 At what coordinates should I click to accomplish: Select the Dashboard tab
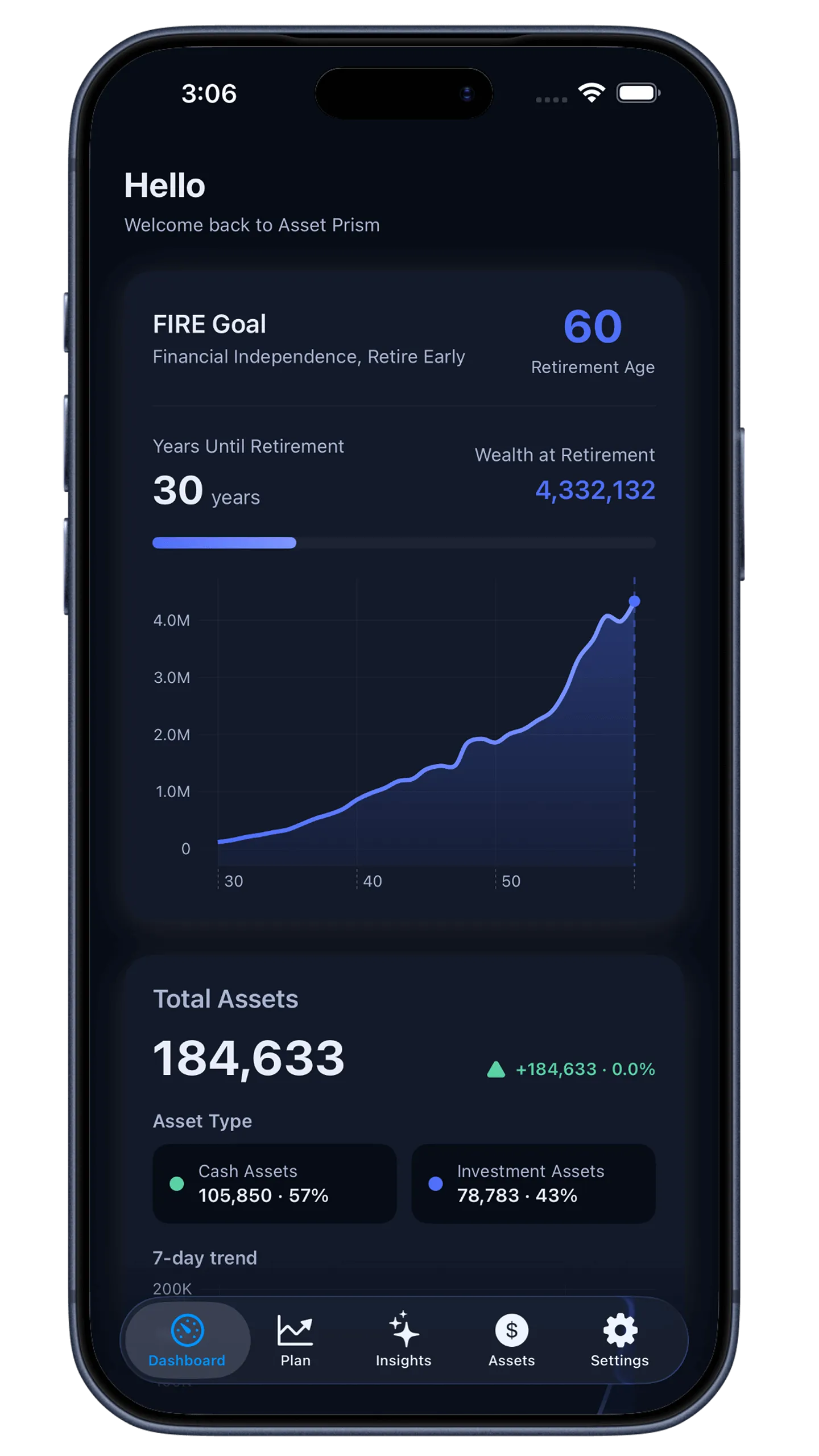187,1339
